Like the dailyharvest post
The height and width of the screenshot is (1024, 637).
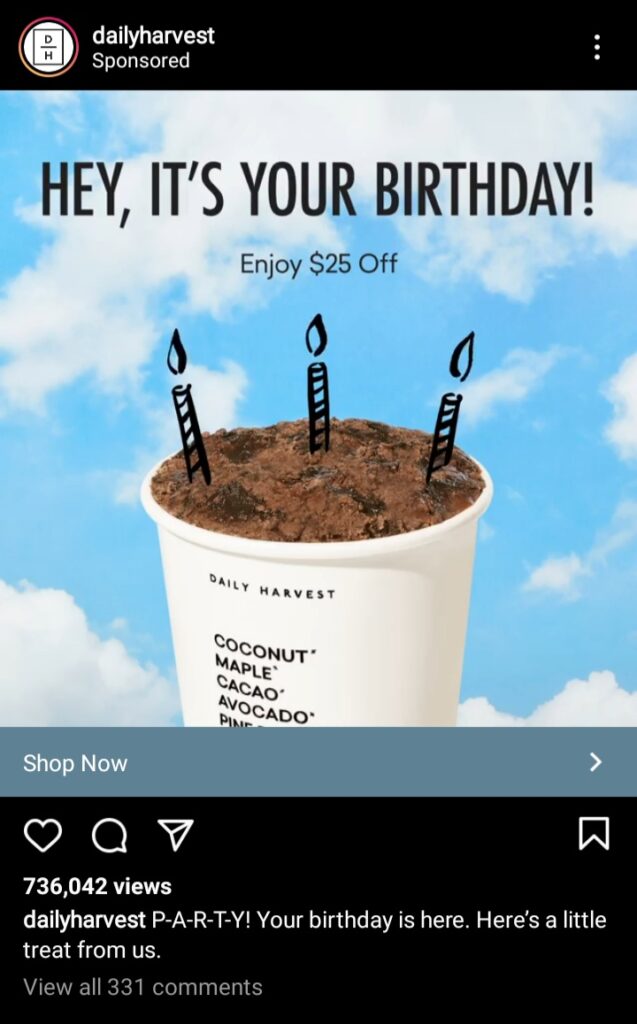coord(43,835)
